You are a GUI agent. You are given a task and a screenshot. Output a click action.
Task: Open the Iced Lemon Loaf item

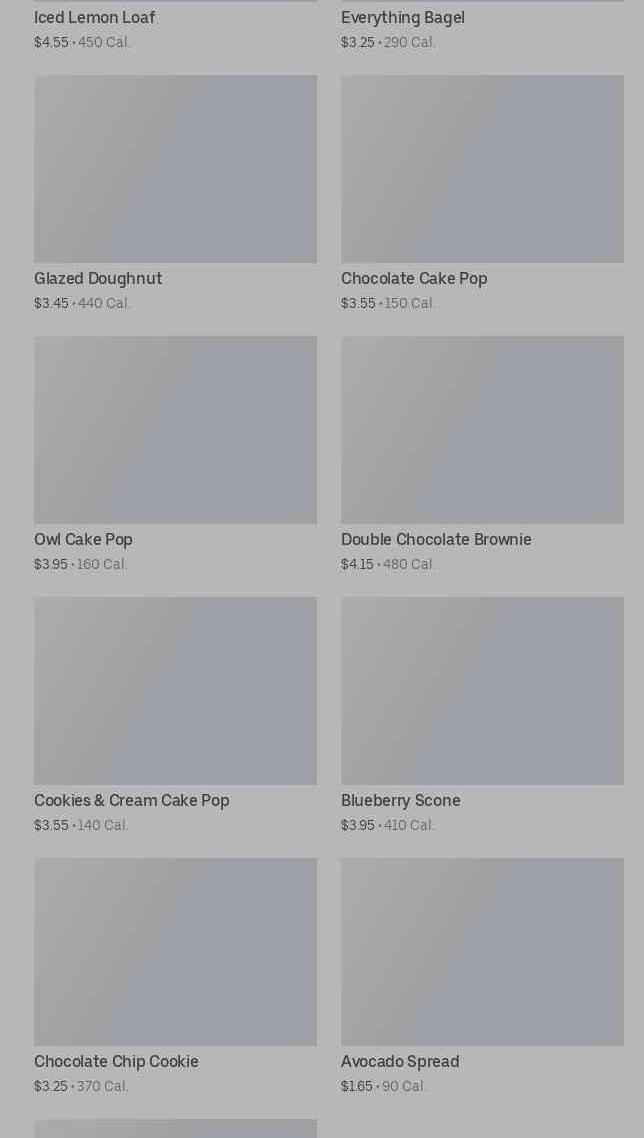pyautogui.click(x=95, y=18)
